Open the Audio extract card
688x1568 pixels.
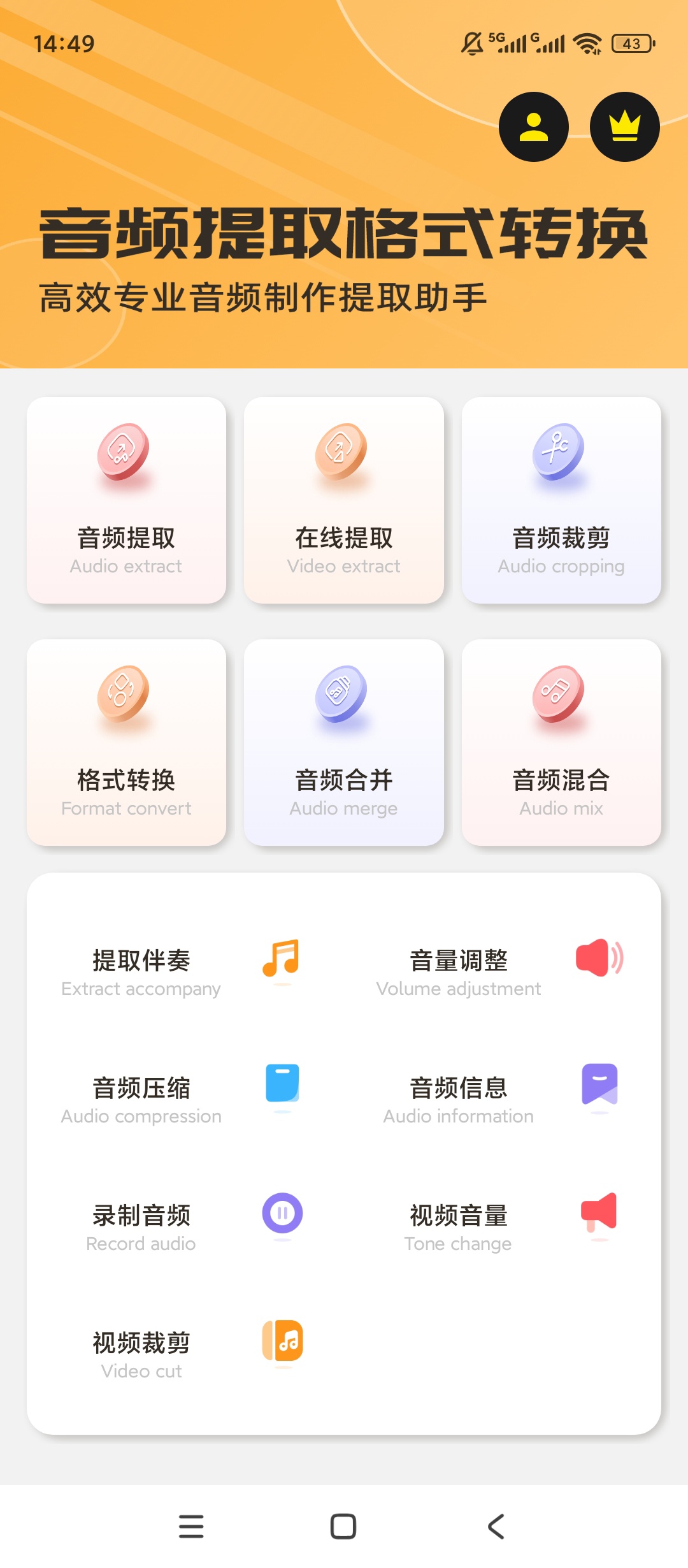tap(126, 500)
